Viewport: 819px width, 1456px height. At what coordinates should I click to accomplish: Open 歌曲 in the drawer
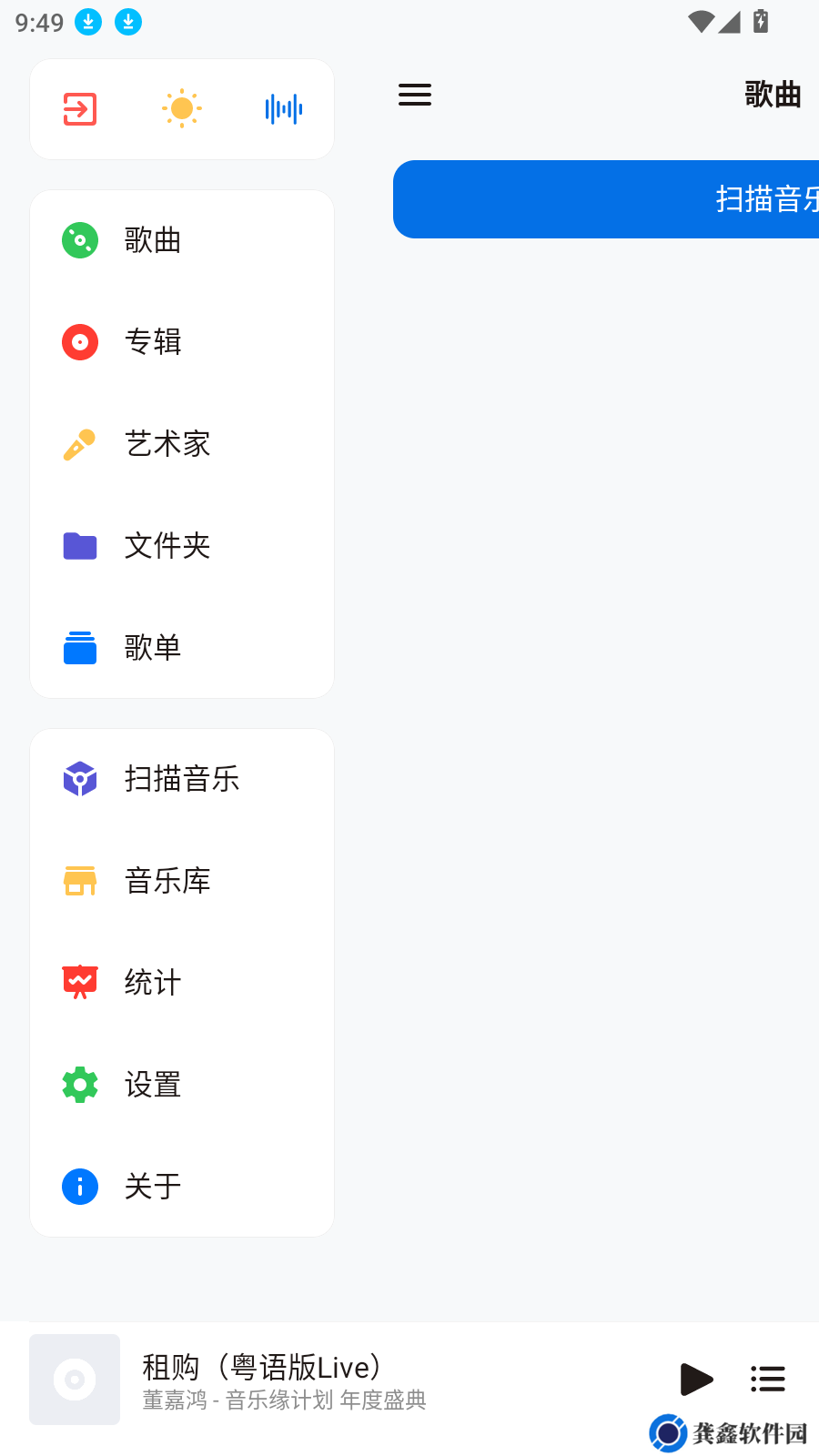click(182, 240)
